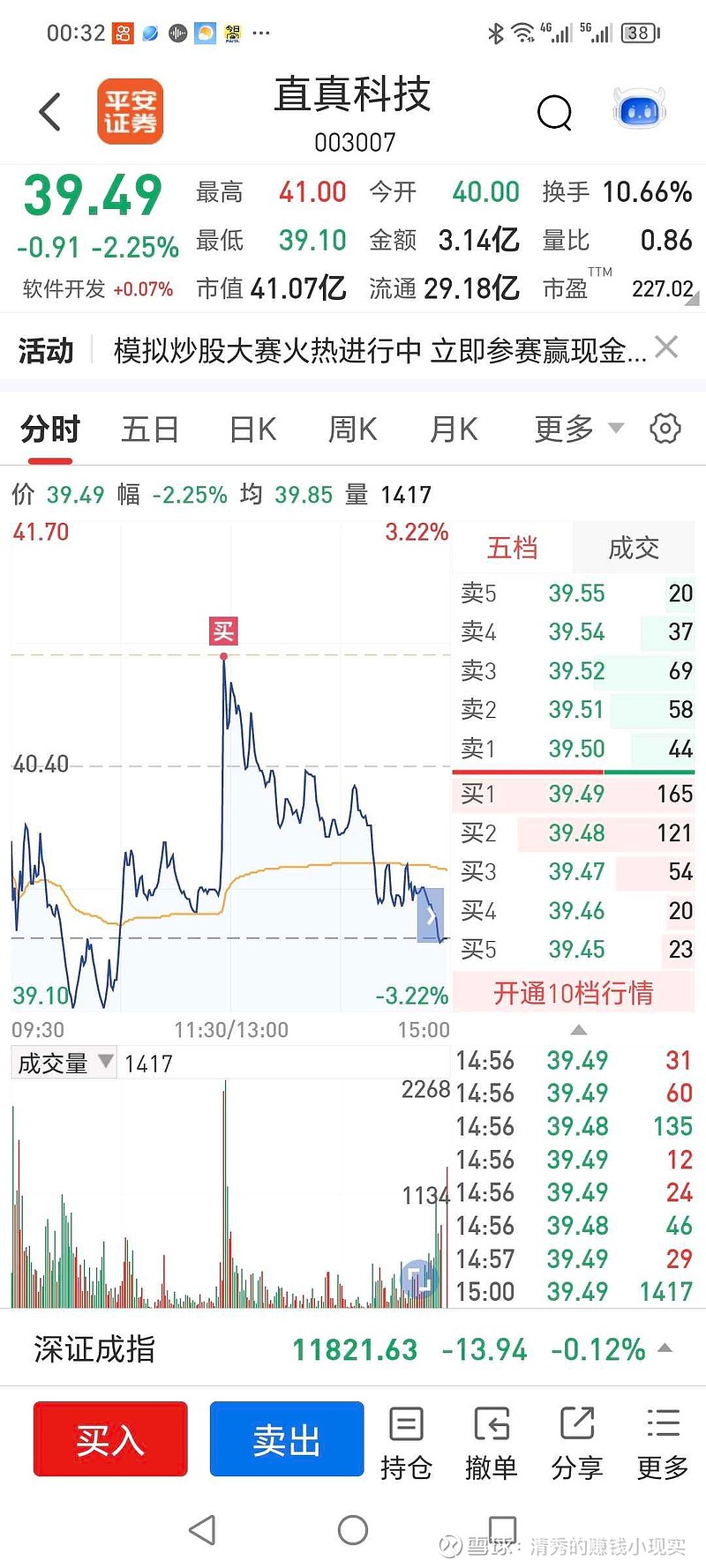Go back using the top-left arrow
The image size is (706, 1568).
coord(50,112)
